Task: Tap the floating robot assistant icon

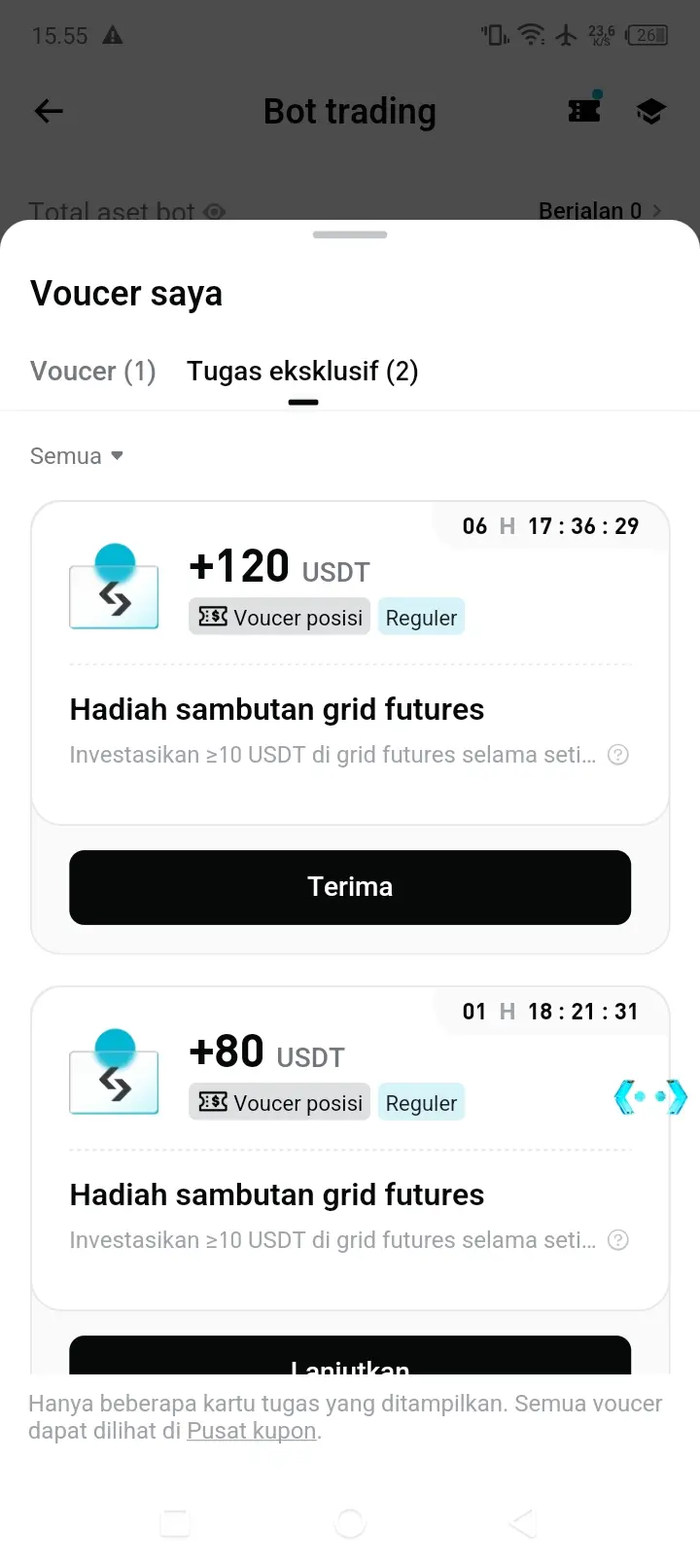Action: [650, 1097]
